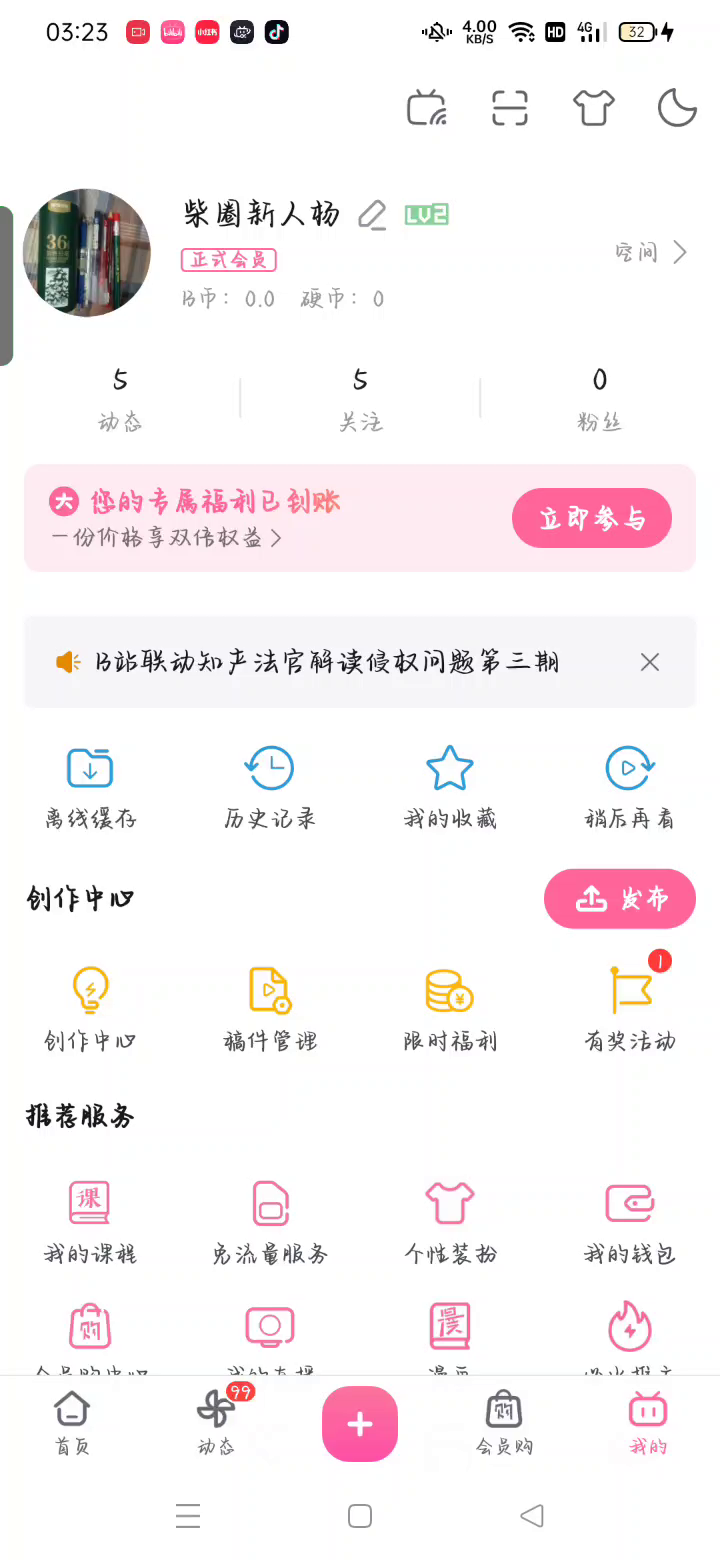Open 稿件管理
Viewport: 720px width, 1560px height.
[x=270, y=1009]
